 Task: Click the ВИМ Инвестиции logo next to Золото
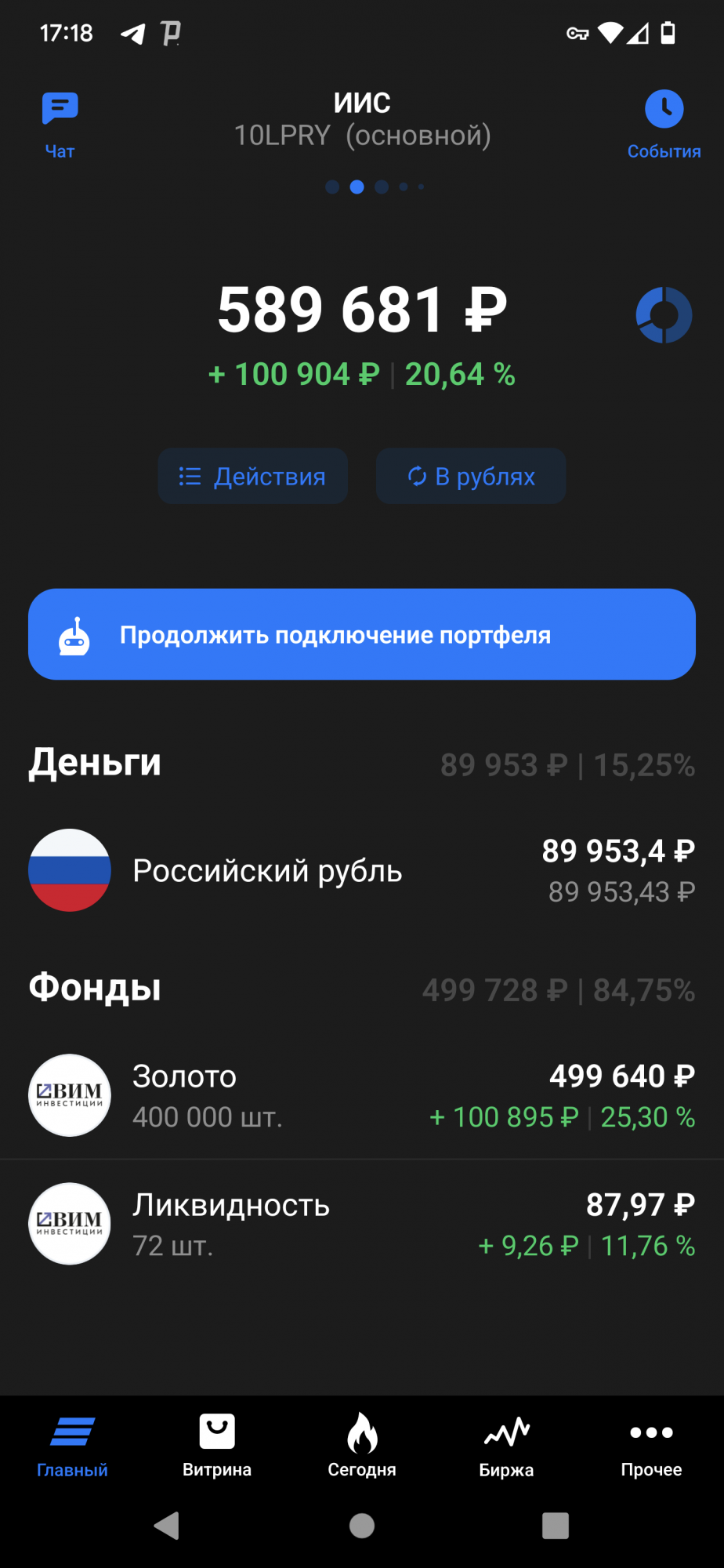(x=69, y=1095)
